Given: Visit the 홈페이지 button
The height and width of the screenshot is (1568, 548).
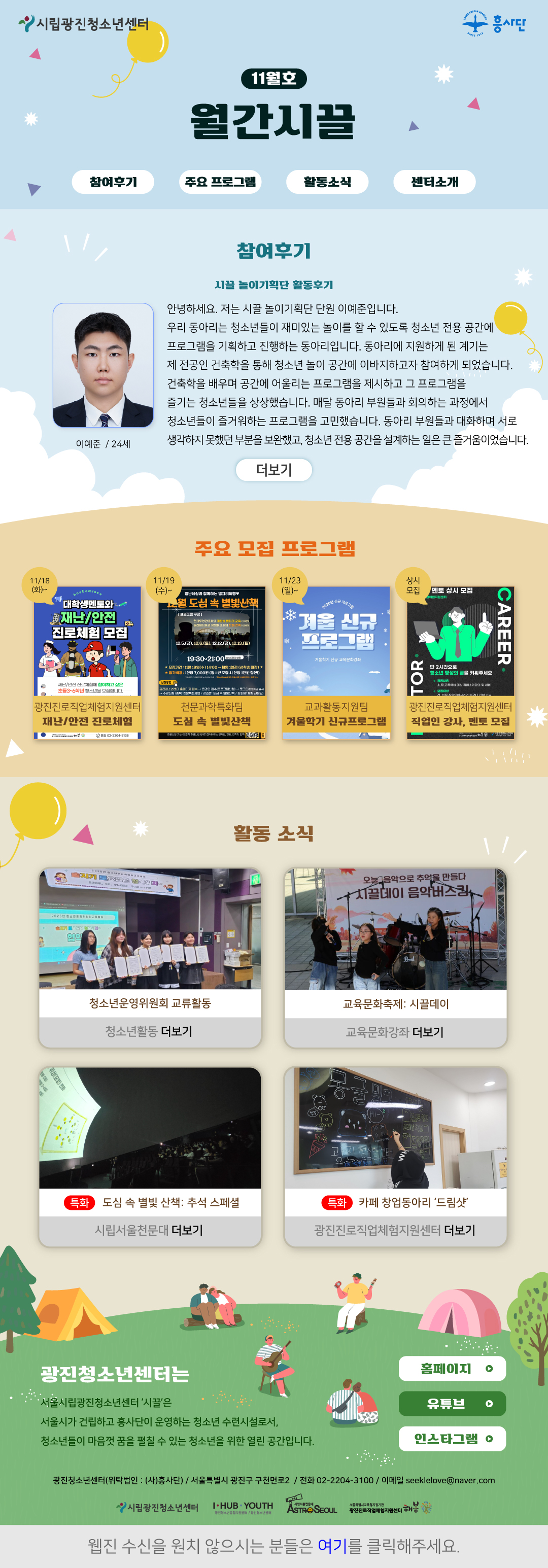Looking at the screenshot, I should (452, 1368).
